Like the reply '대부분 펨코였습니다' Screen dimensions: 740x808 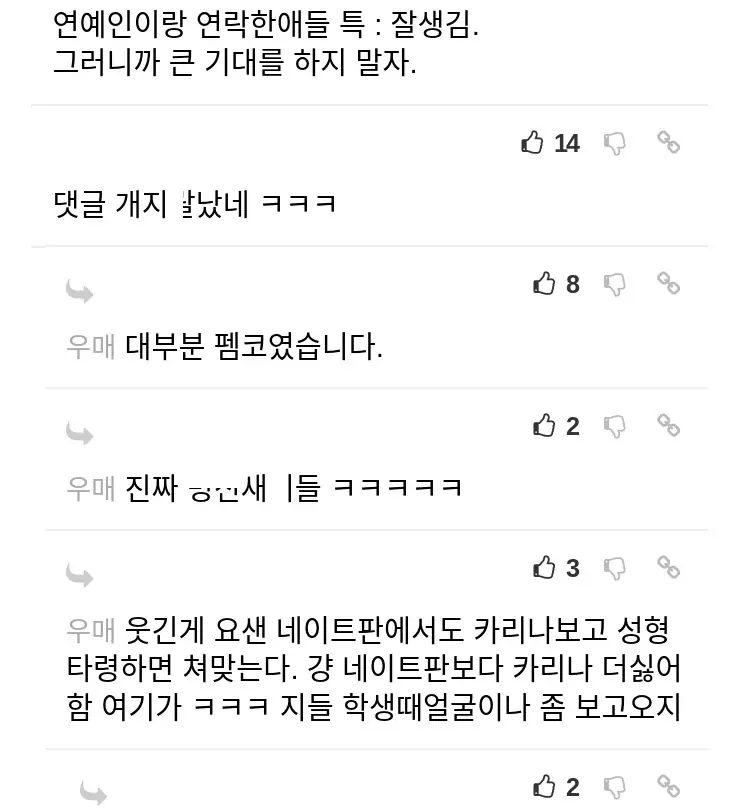pyautogui.click(x=544, y=284)
